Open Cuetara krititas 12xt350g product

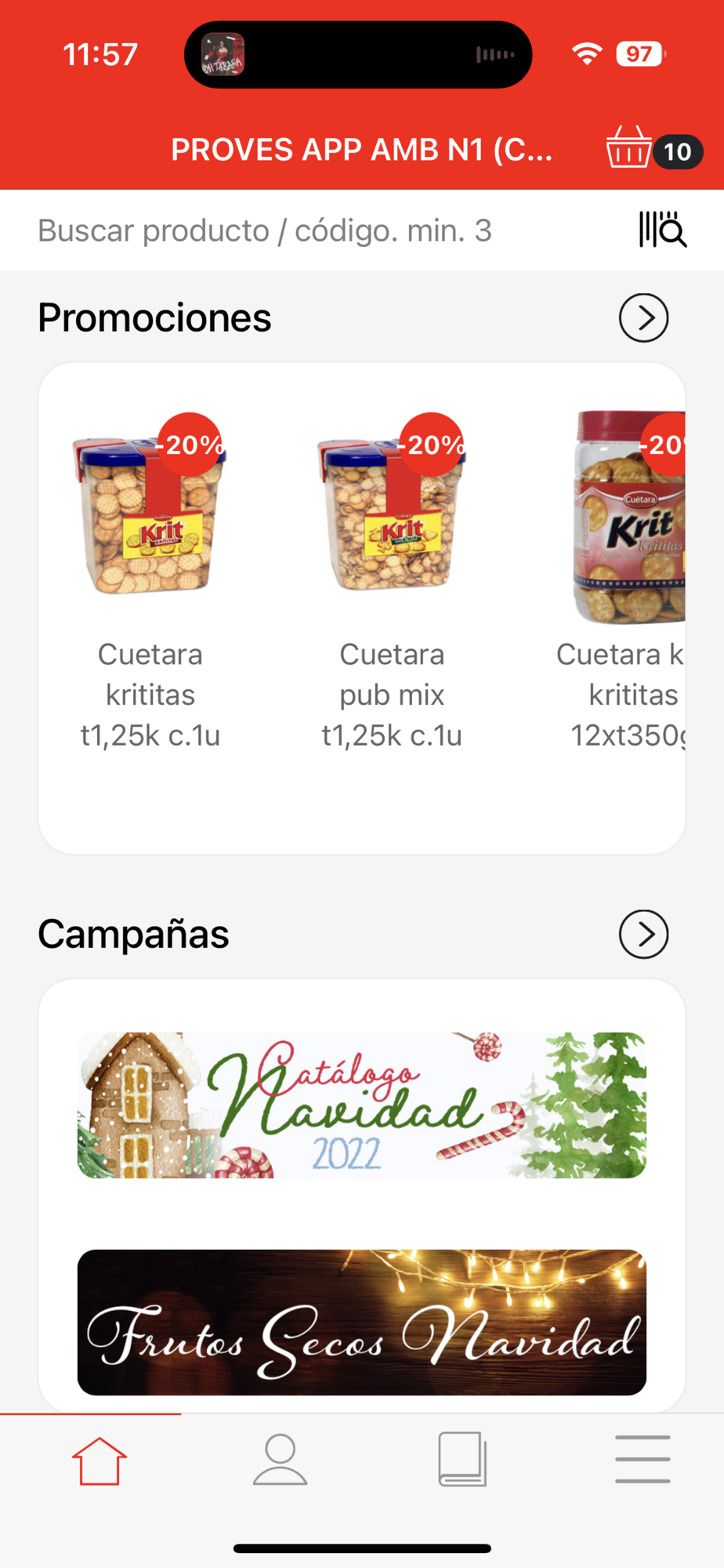click(627, 580)
